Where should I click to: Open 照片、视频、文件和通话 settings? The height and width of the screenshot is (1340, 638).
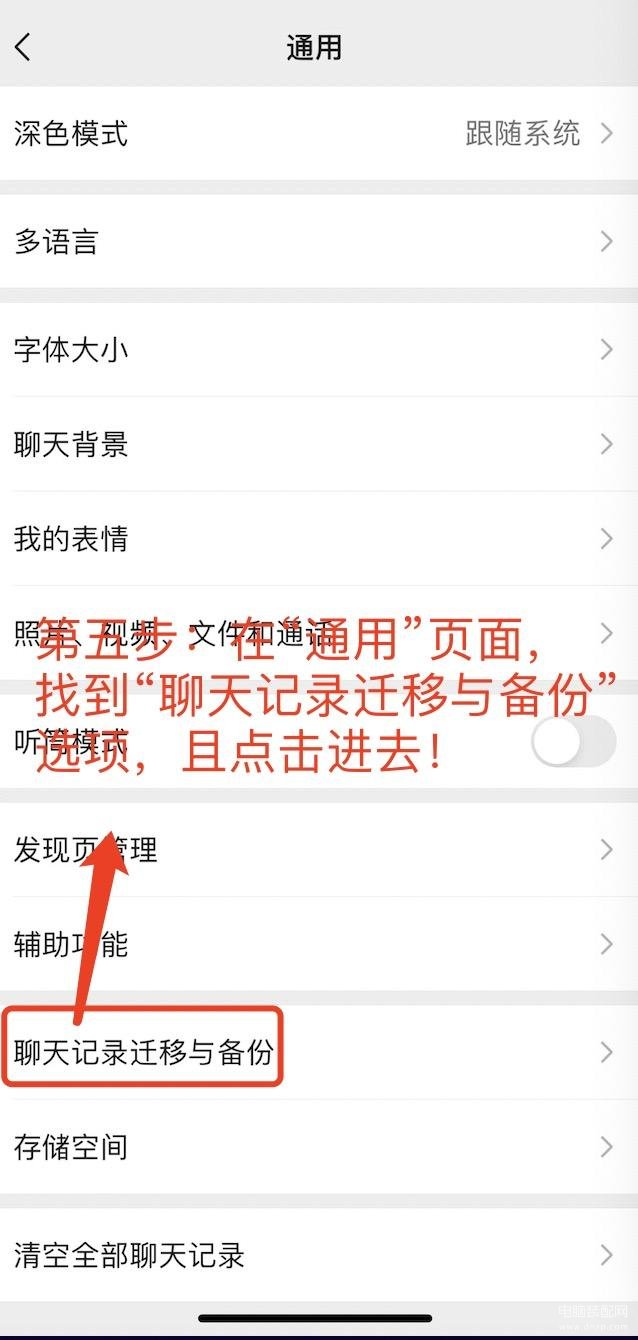(319, 633)
